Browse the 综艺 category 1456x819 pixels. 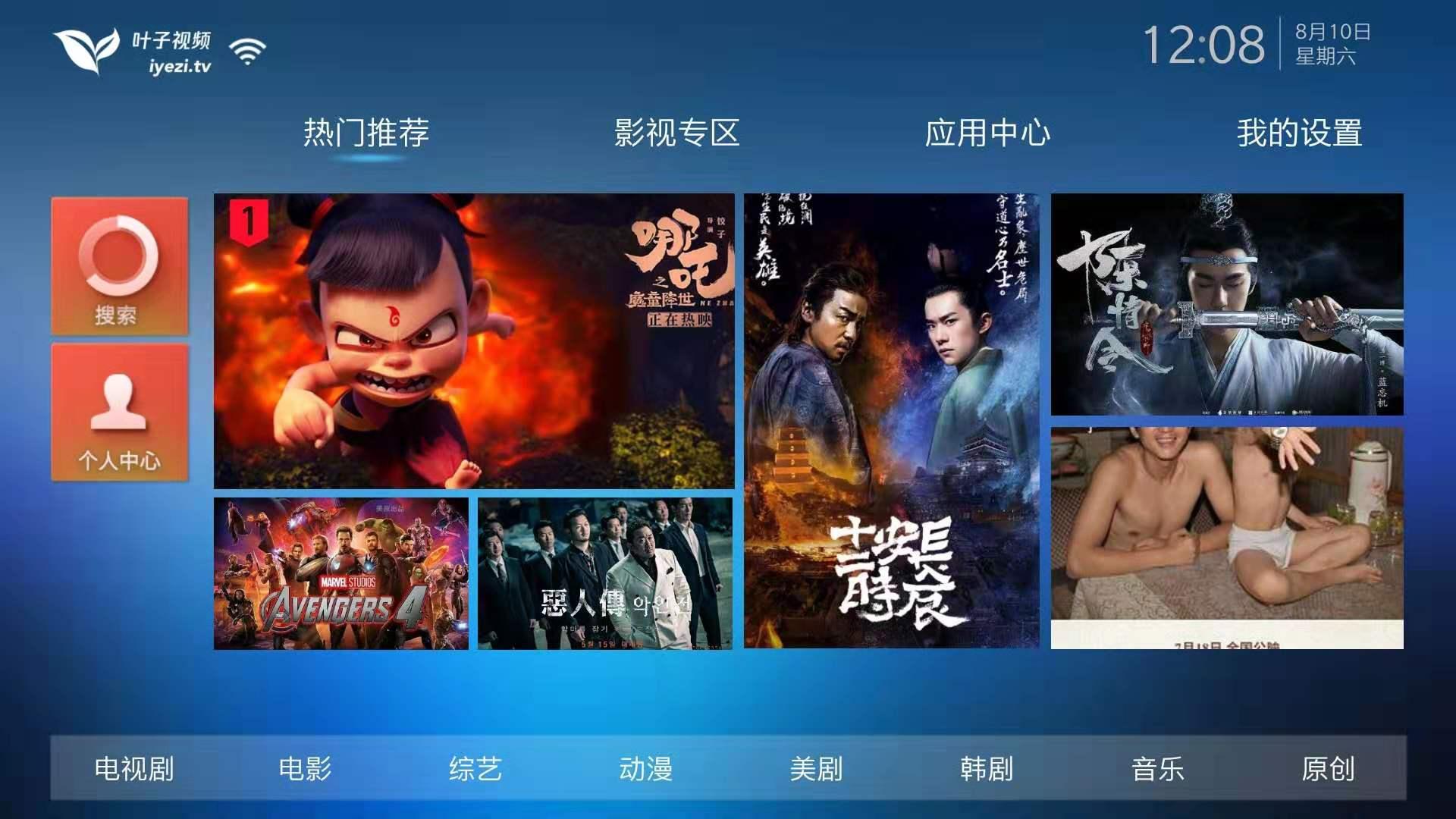point(475,768)
